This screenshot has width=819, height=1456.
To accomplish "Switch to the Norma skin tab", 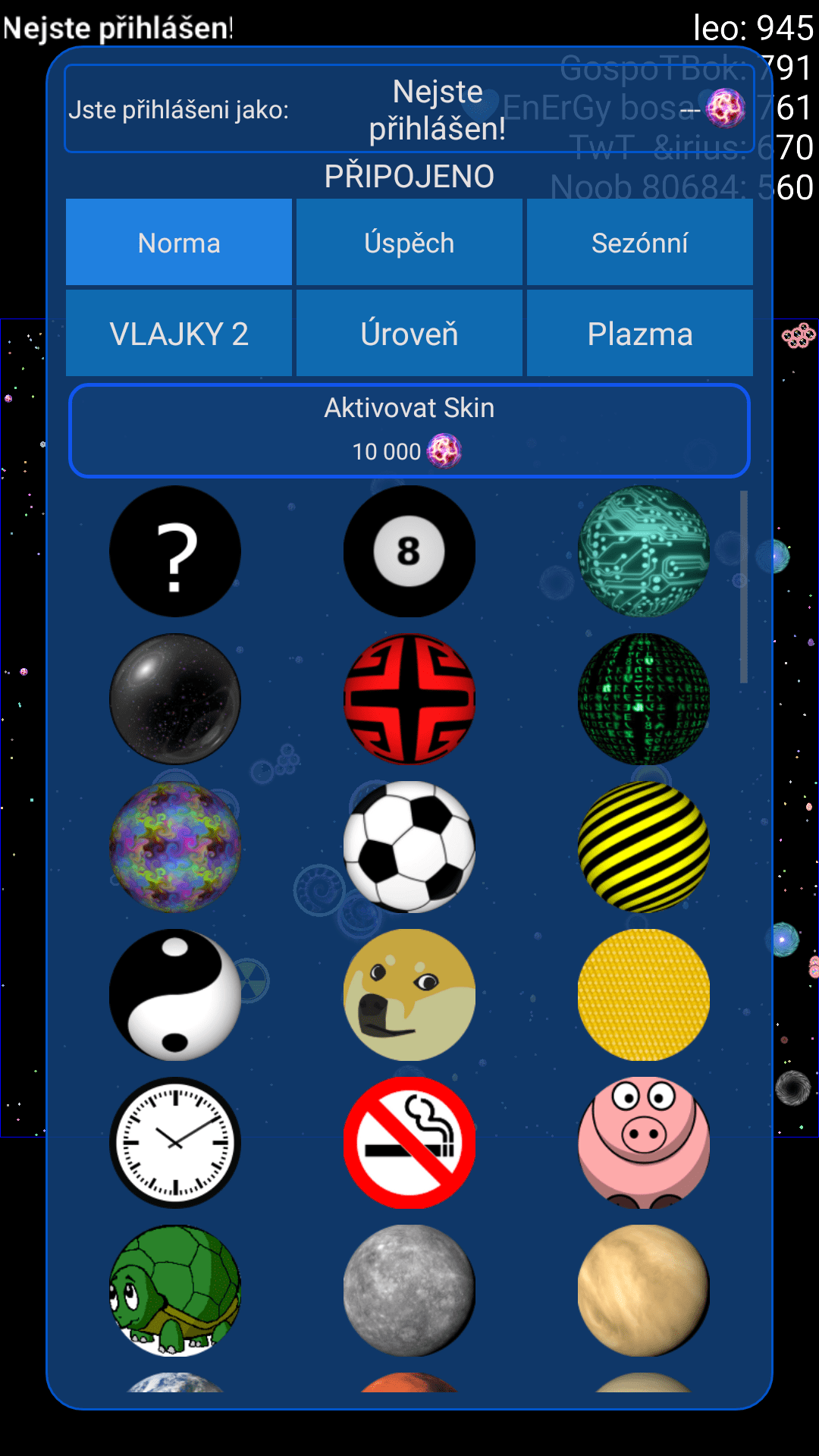I will pos(179,243).
